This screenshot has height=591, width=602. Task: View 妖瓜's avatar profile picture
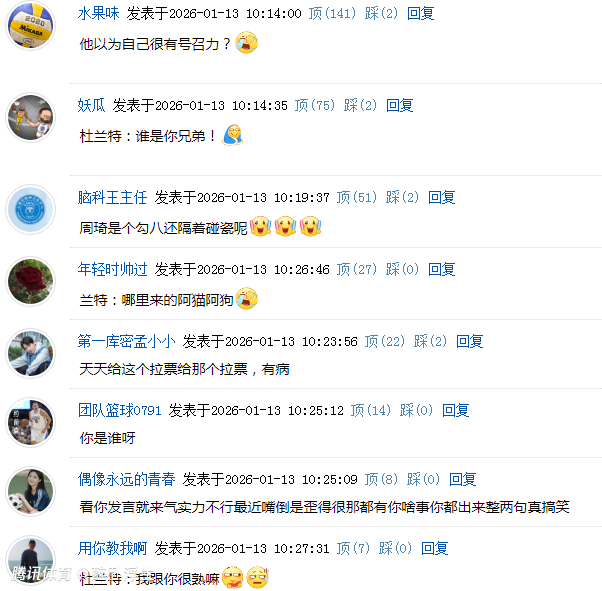click(x=30, y=119)
